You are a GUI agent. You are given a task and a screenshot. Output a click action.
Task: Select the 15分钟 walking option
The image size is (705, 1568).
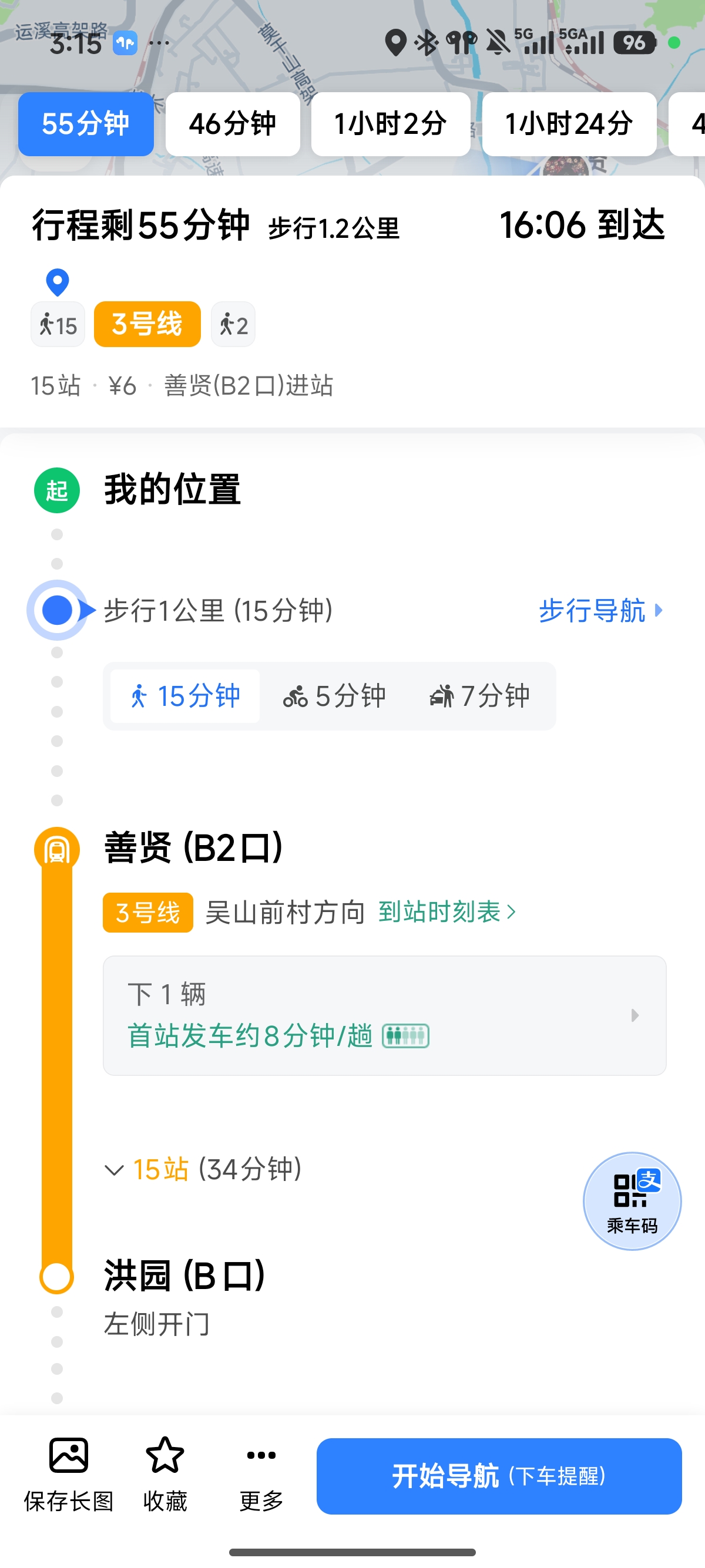185,696
